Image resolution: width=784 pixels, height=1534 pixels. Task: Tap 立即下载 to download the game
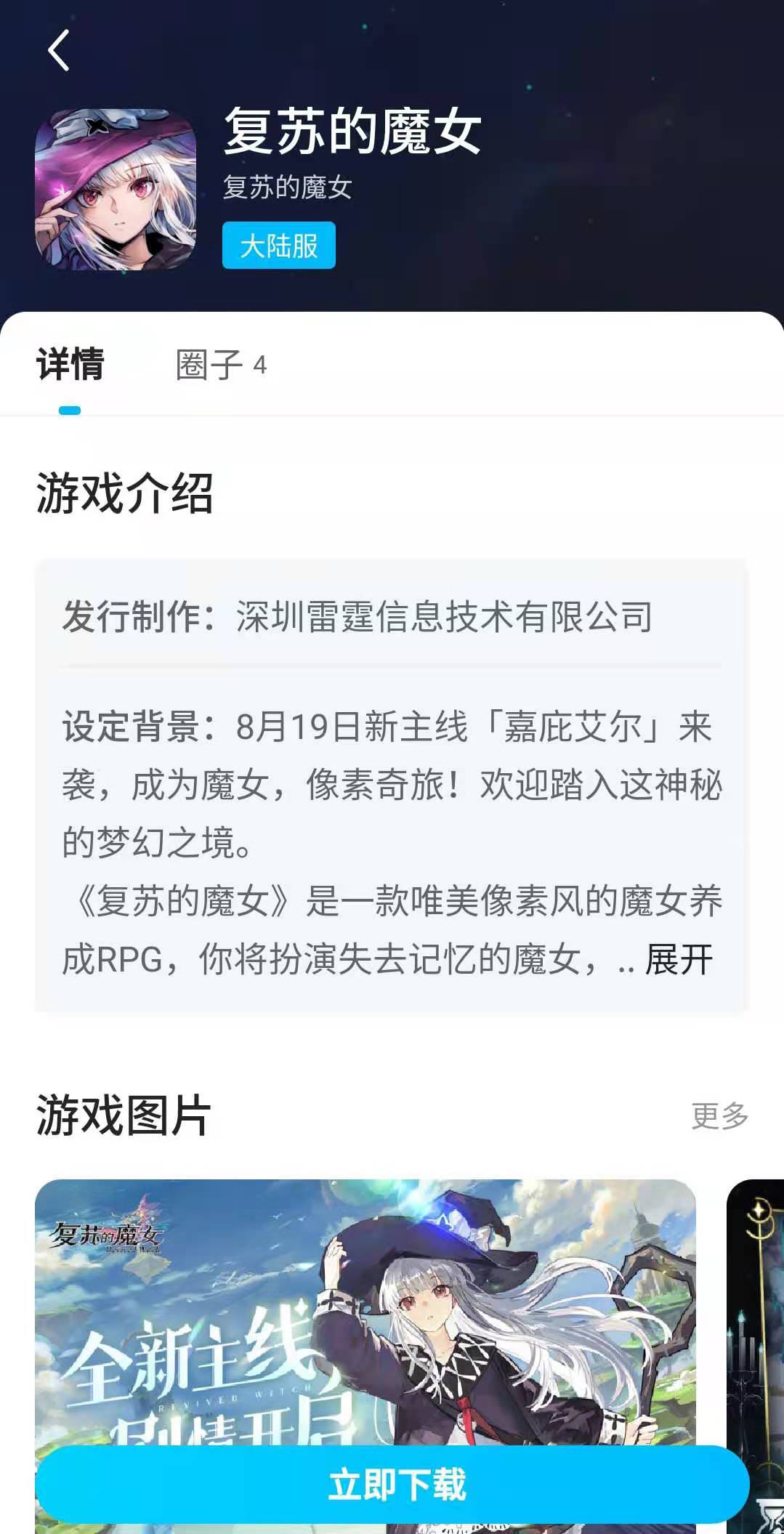[x=392, y=1484]
